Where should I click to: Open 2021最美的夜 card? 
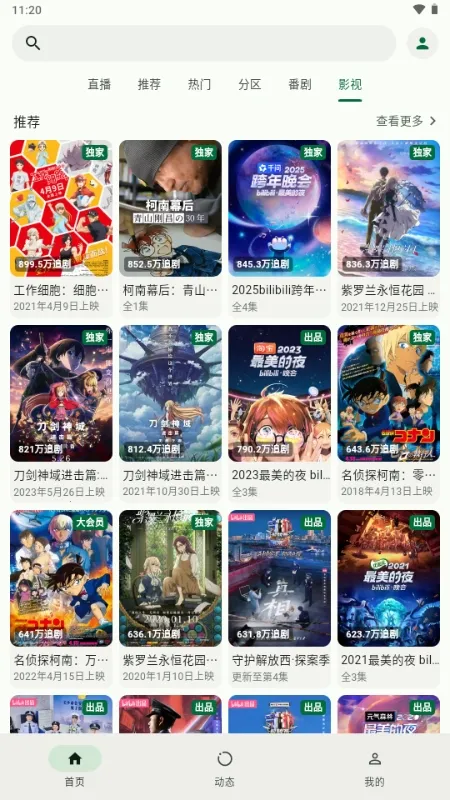click(389, 598)
